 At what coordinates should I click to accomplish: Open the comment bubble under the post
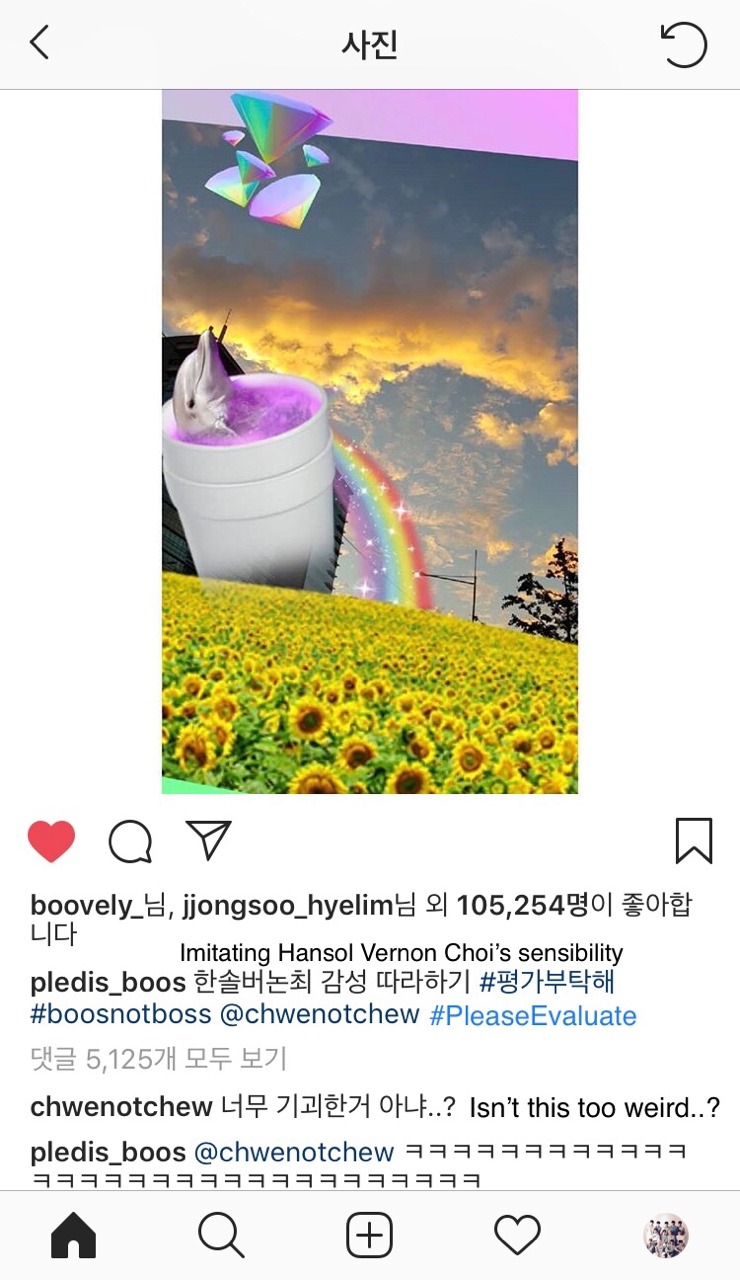[x=130, y=842]
